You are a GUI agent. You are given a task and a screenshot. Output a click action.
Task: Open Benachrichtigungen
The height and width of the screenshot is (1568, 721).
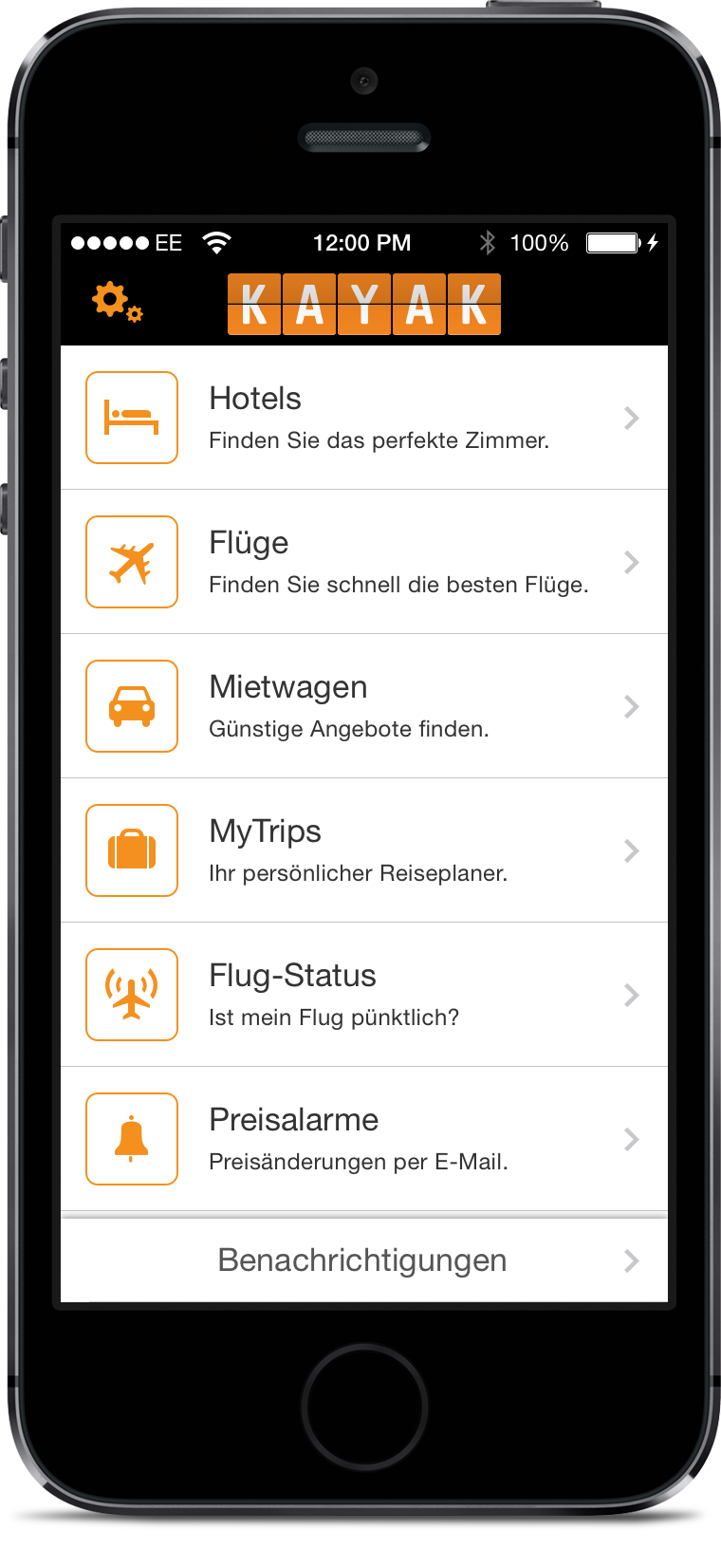pos(364,1260)
